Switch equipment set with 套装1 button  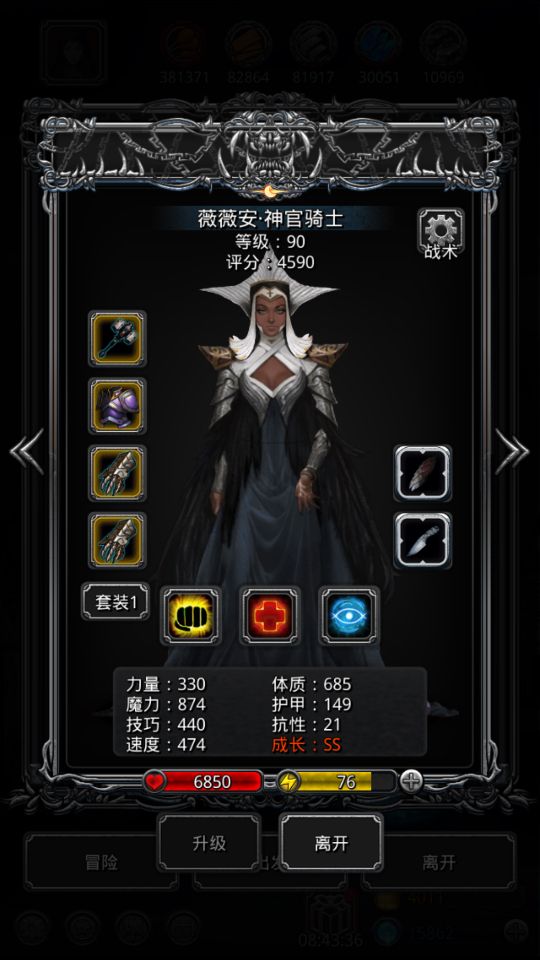pos(116,602)
